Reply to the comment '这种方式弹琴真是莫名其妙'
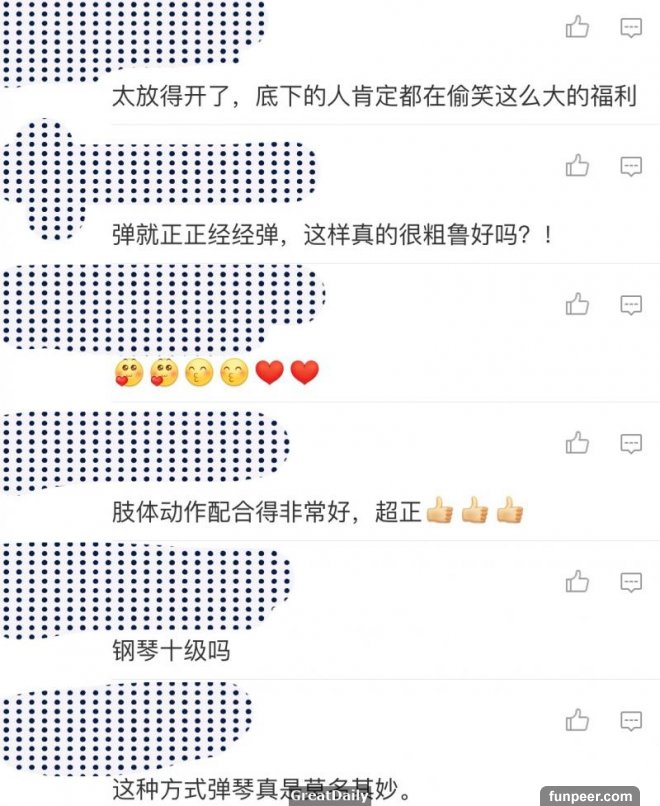660x806 pixels. coord(631,719)
